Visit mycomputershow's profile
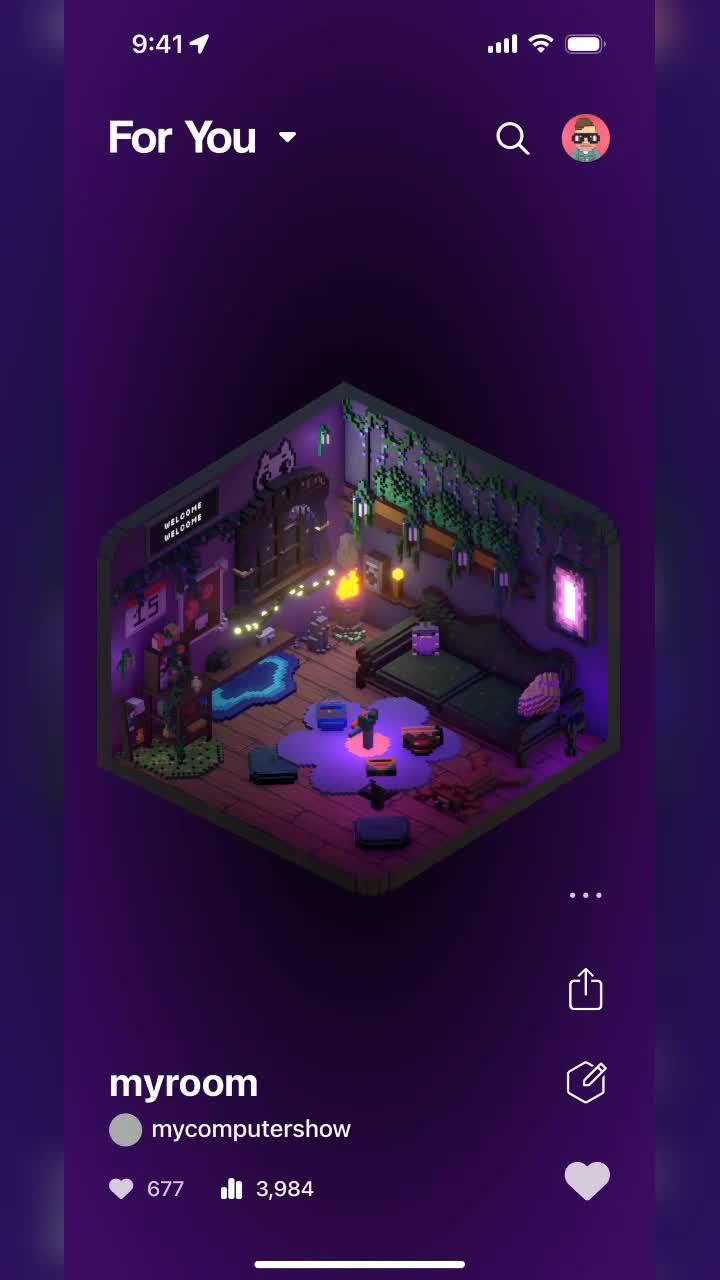 tap(251, 1129)
